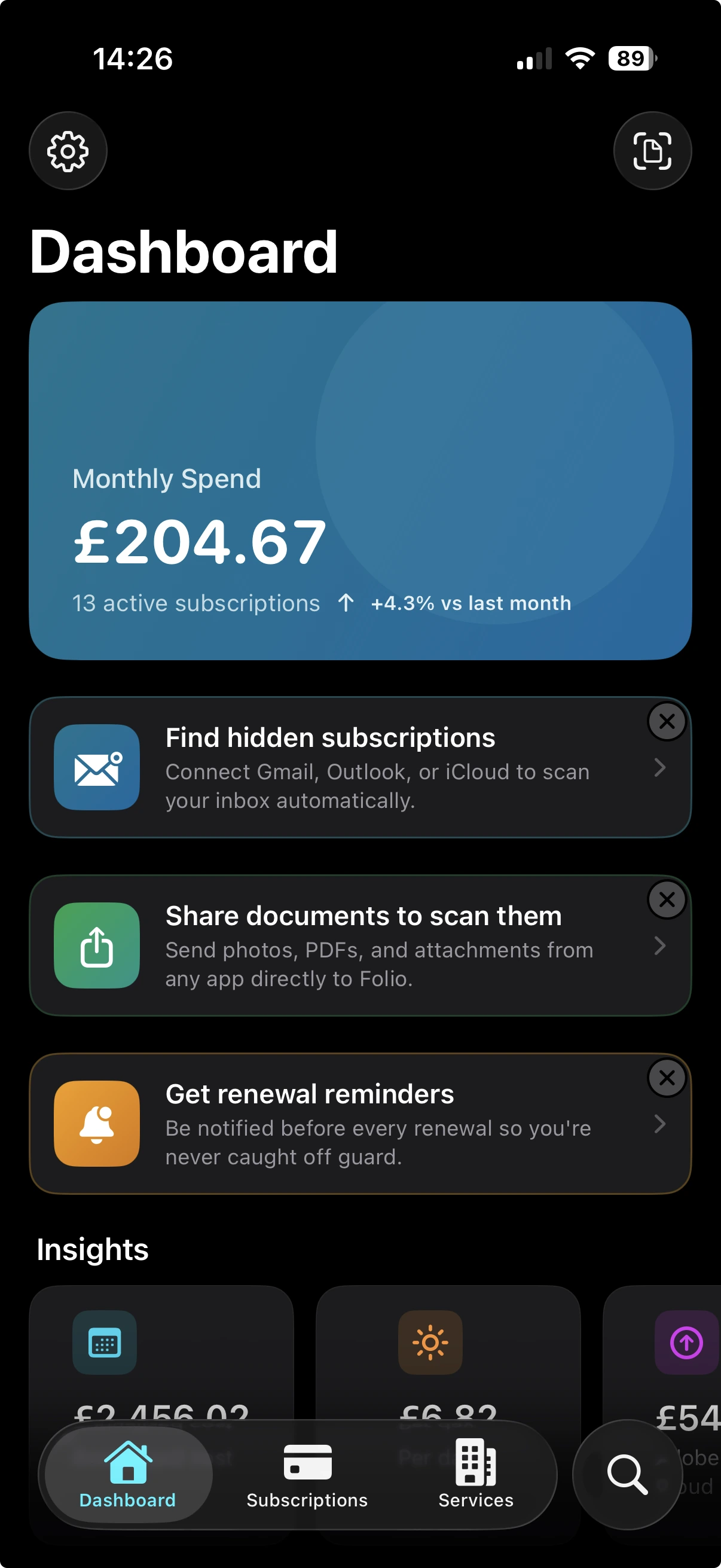Switch to the Subscriptions tab

[x=307, y=1474]
